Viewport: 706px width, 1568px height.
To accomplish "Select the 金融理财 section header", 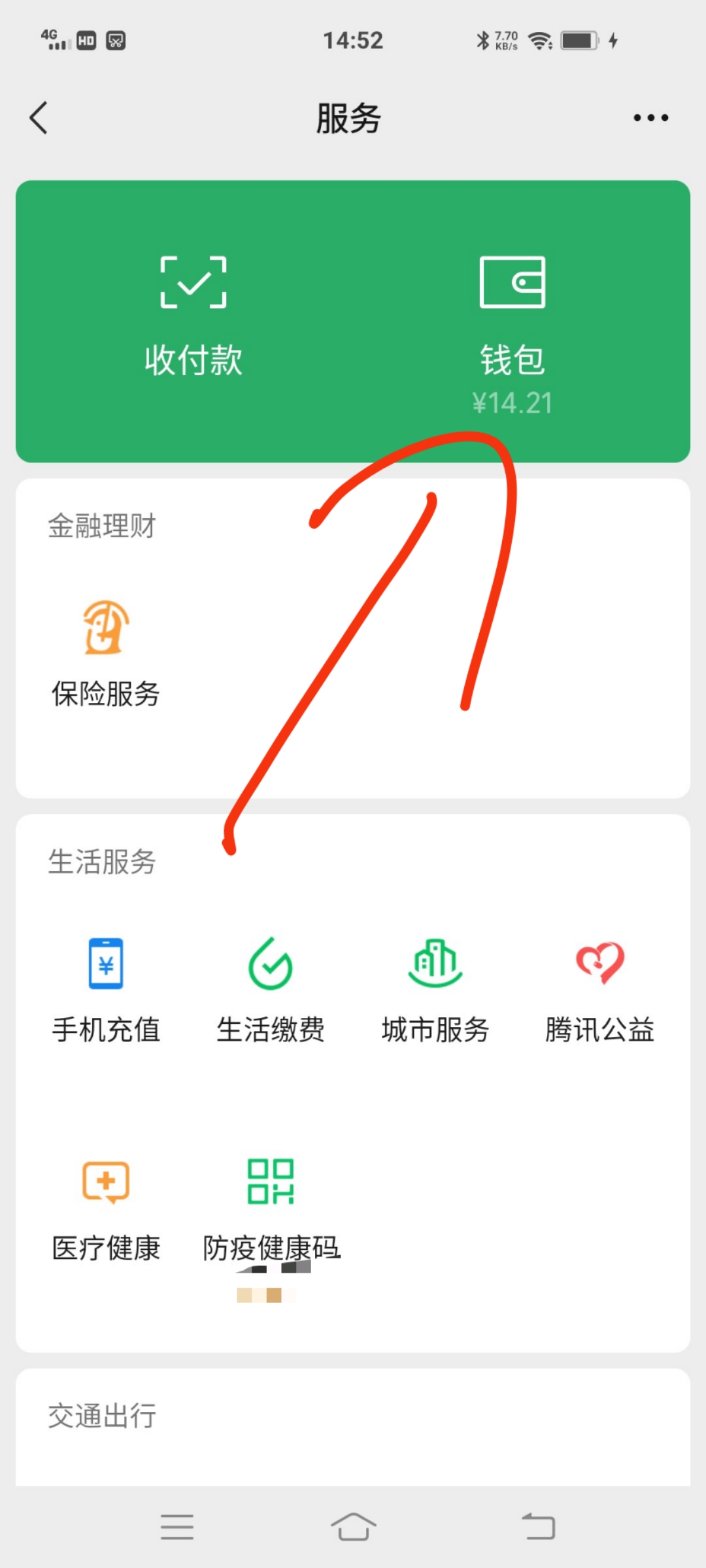I will pyautogui.click(x=102, y=526).
